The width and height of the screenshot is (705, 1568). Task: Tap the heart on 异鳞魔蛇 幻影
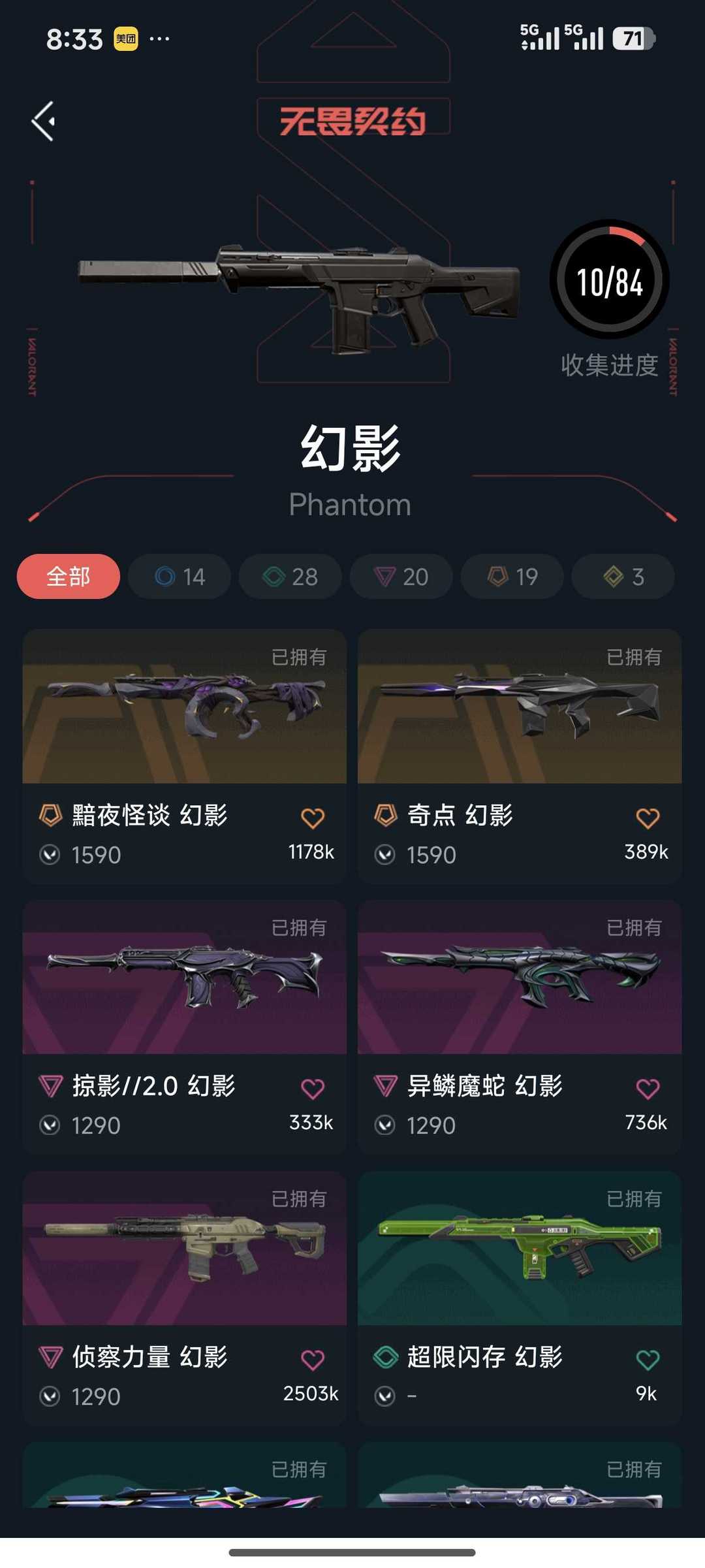tap(648, 1089)
